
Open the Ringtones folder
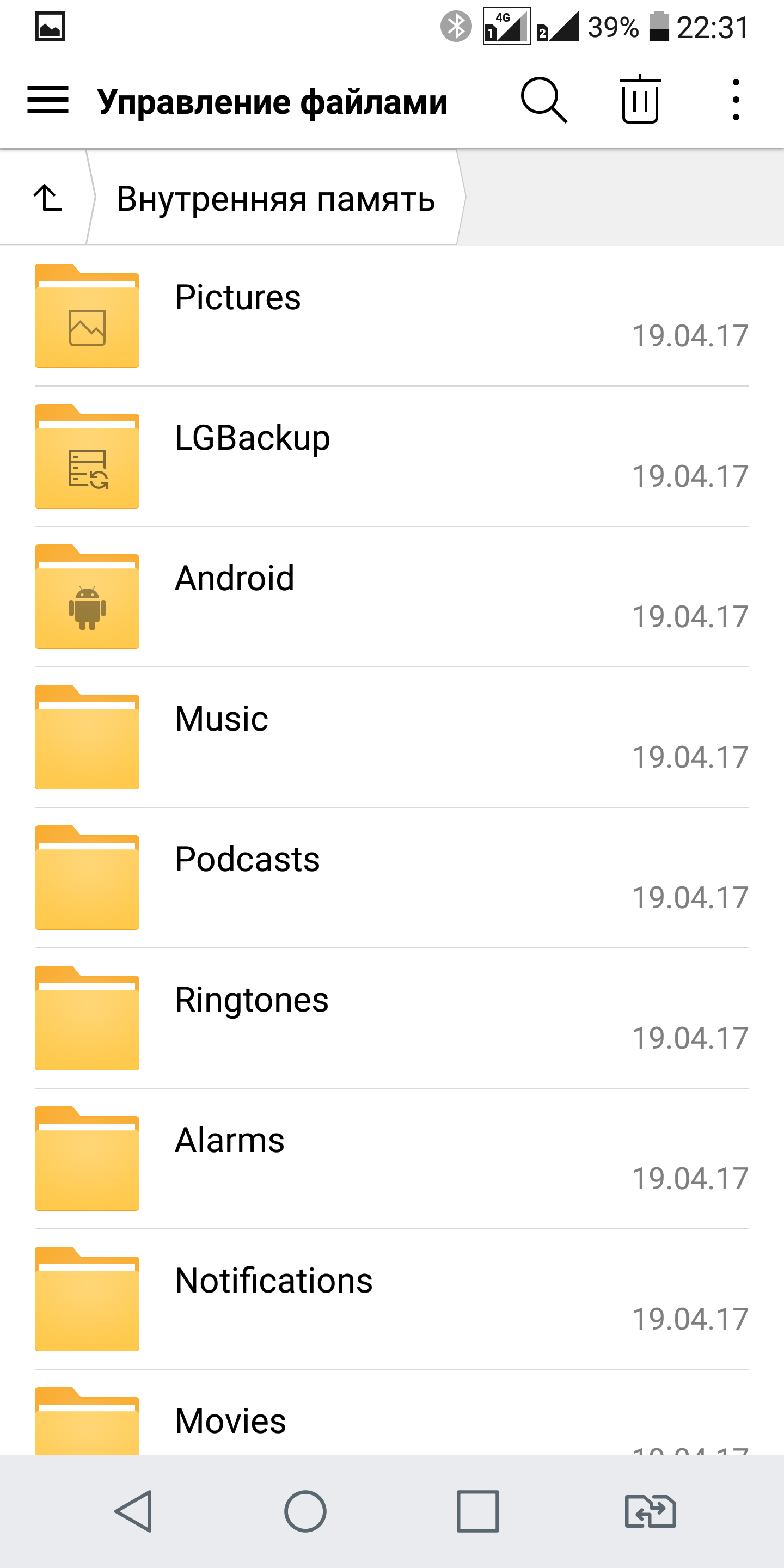click(x=392, y=1018)
